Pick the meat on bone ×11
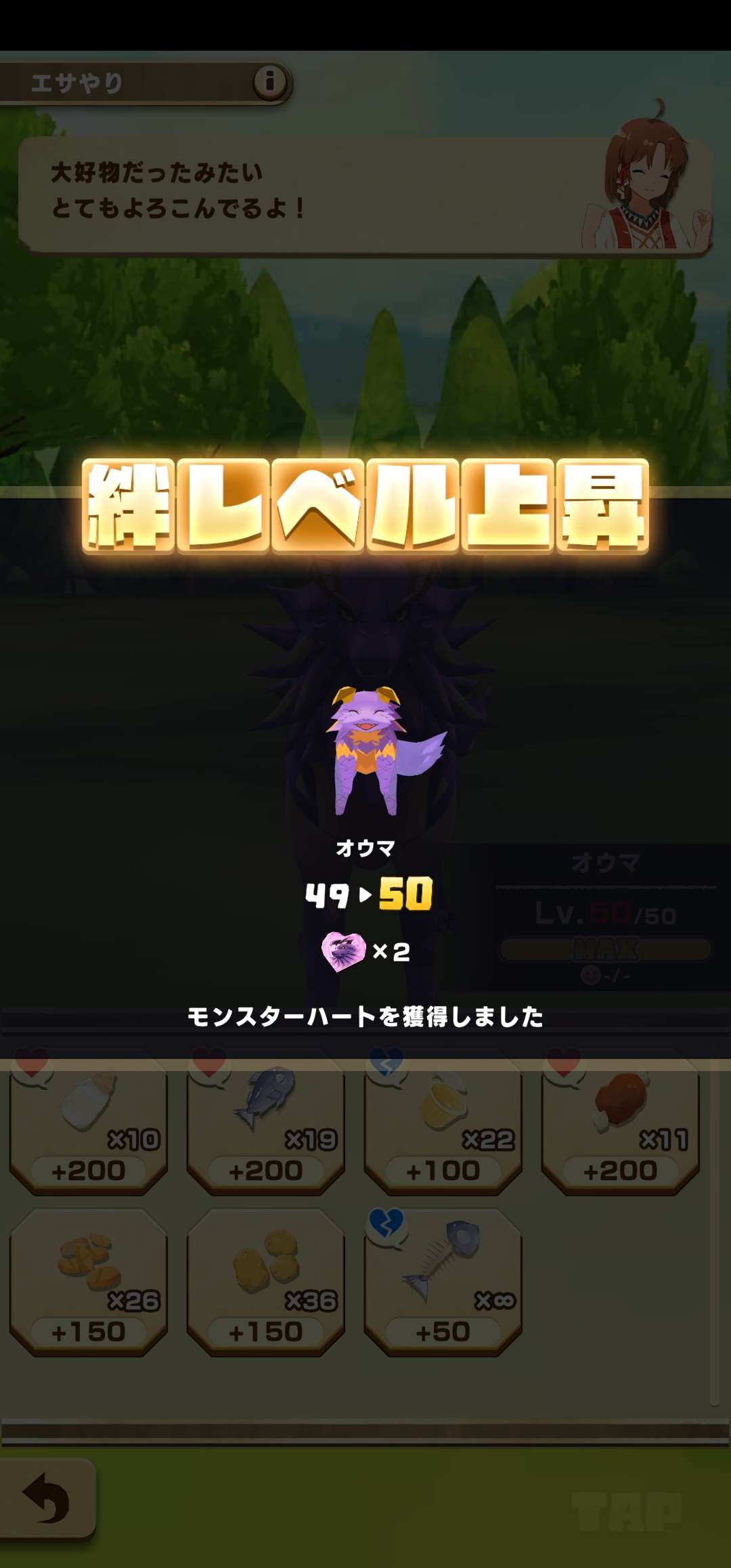The height and width of the screenshot is (1568, 731). coord(620,1121)
